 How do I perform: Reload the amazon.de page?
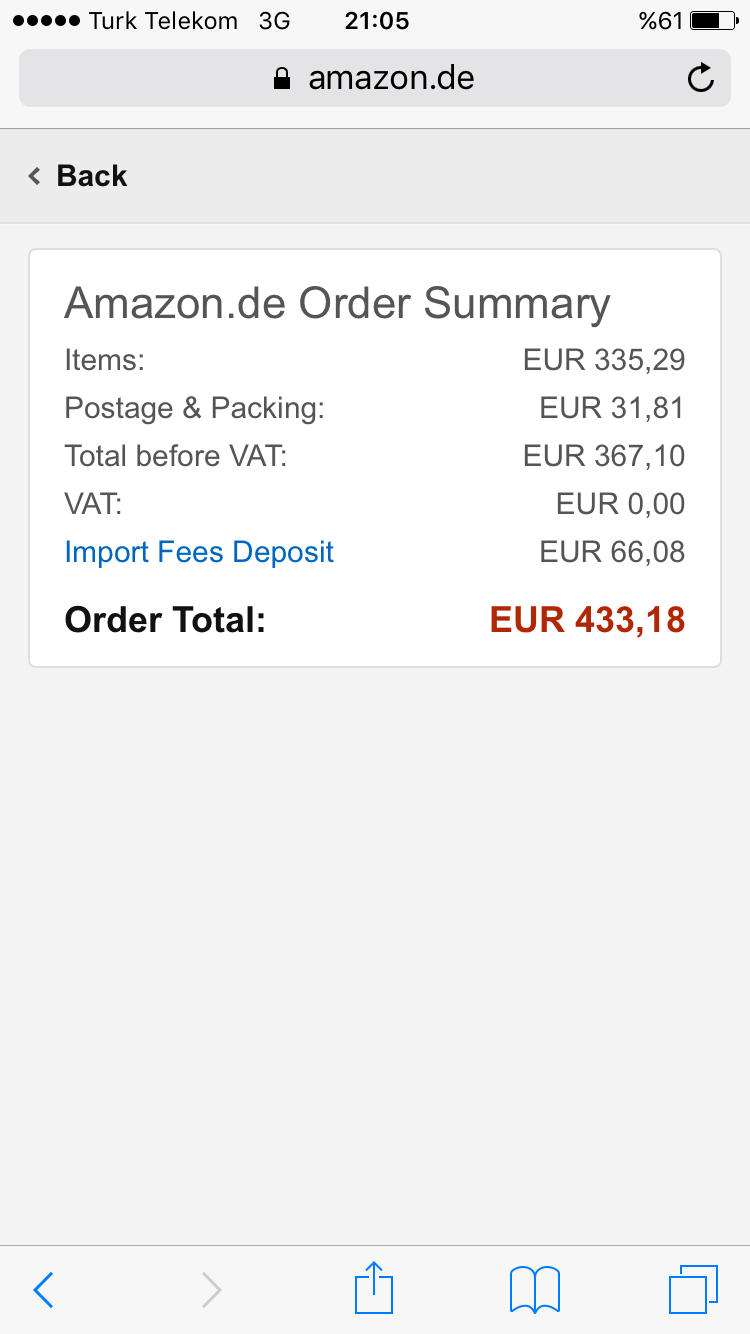701,78
